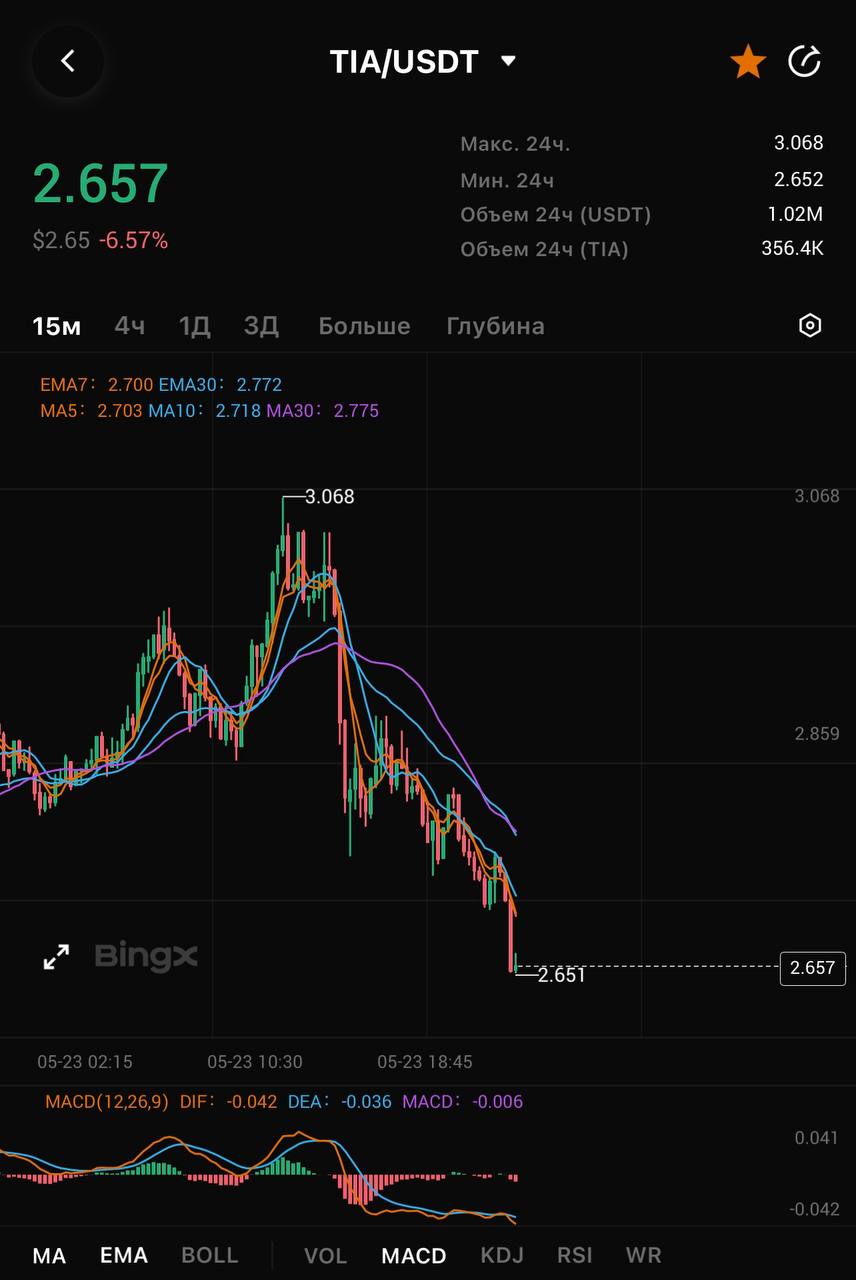The width and height of the screenshot is (856, 1280).
Task: Share the chart via share icon
Action: [804, 62]
